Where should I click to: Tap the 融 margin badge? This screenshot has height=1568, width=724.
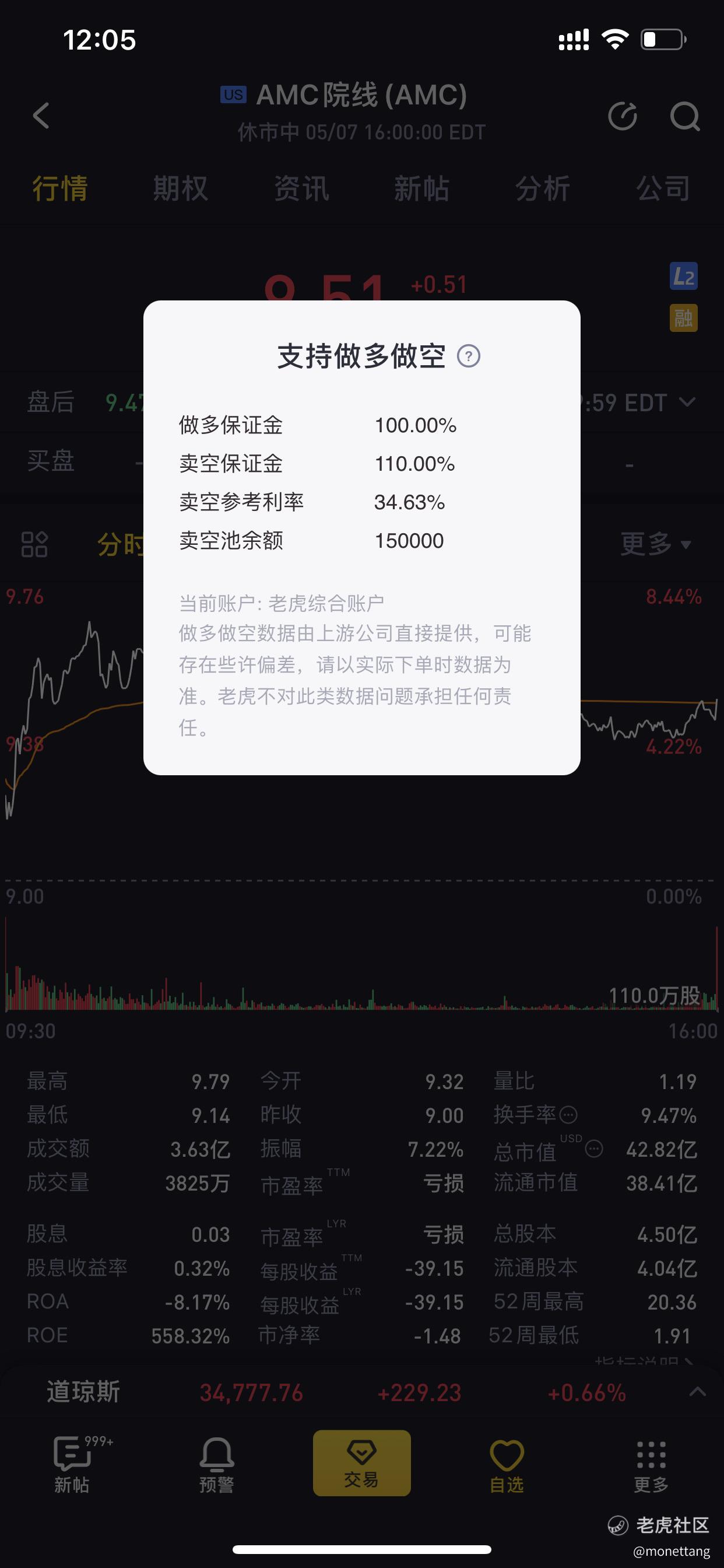point(684,318)
